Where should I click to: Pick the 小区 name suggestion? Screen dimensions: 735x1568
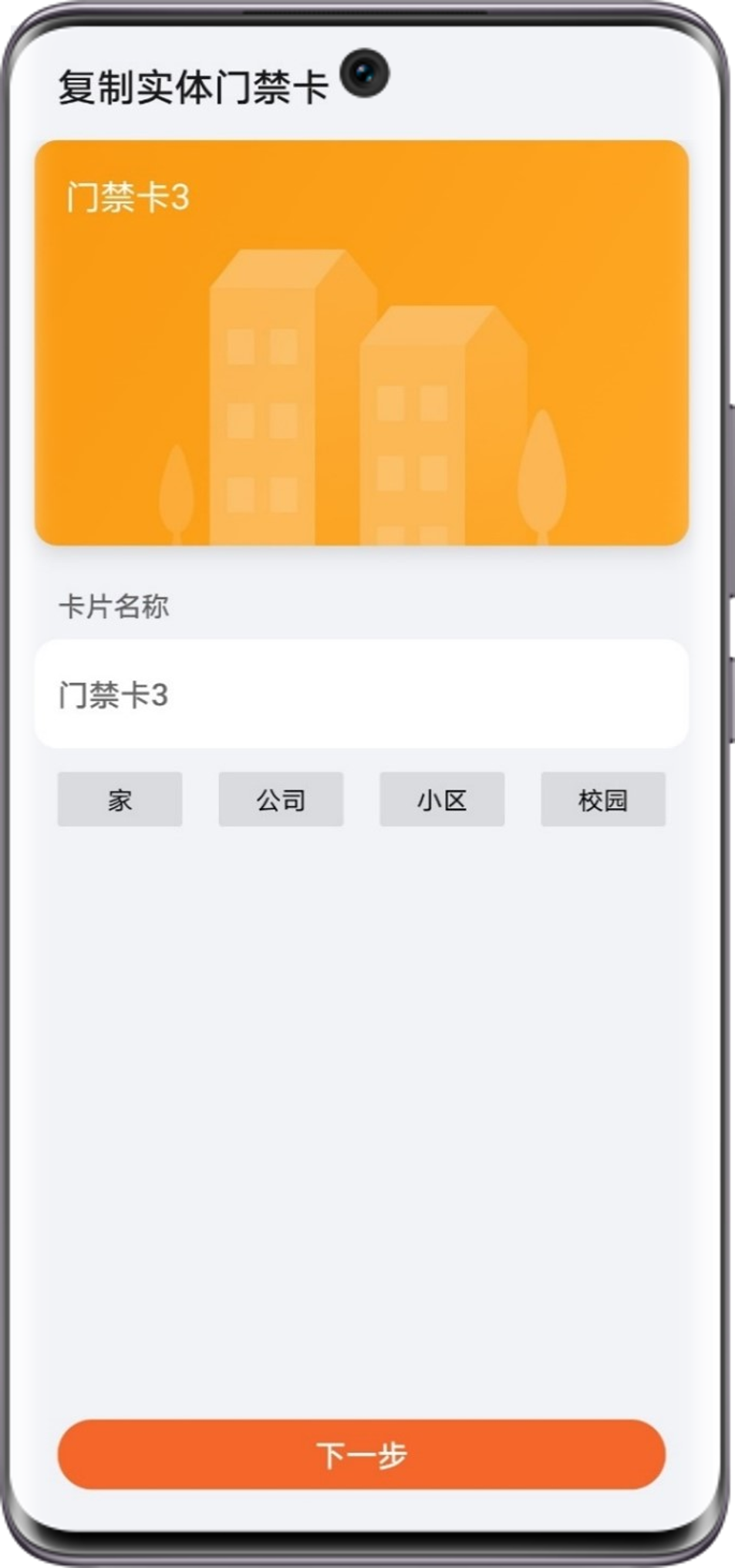coord(442,799)
